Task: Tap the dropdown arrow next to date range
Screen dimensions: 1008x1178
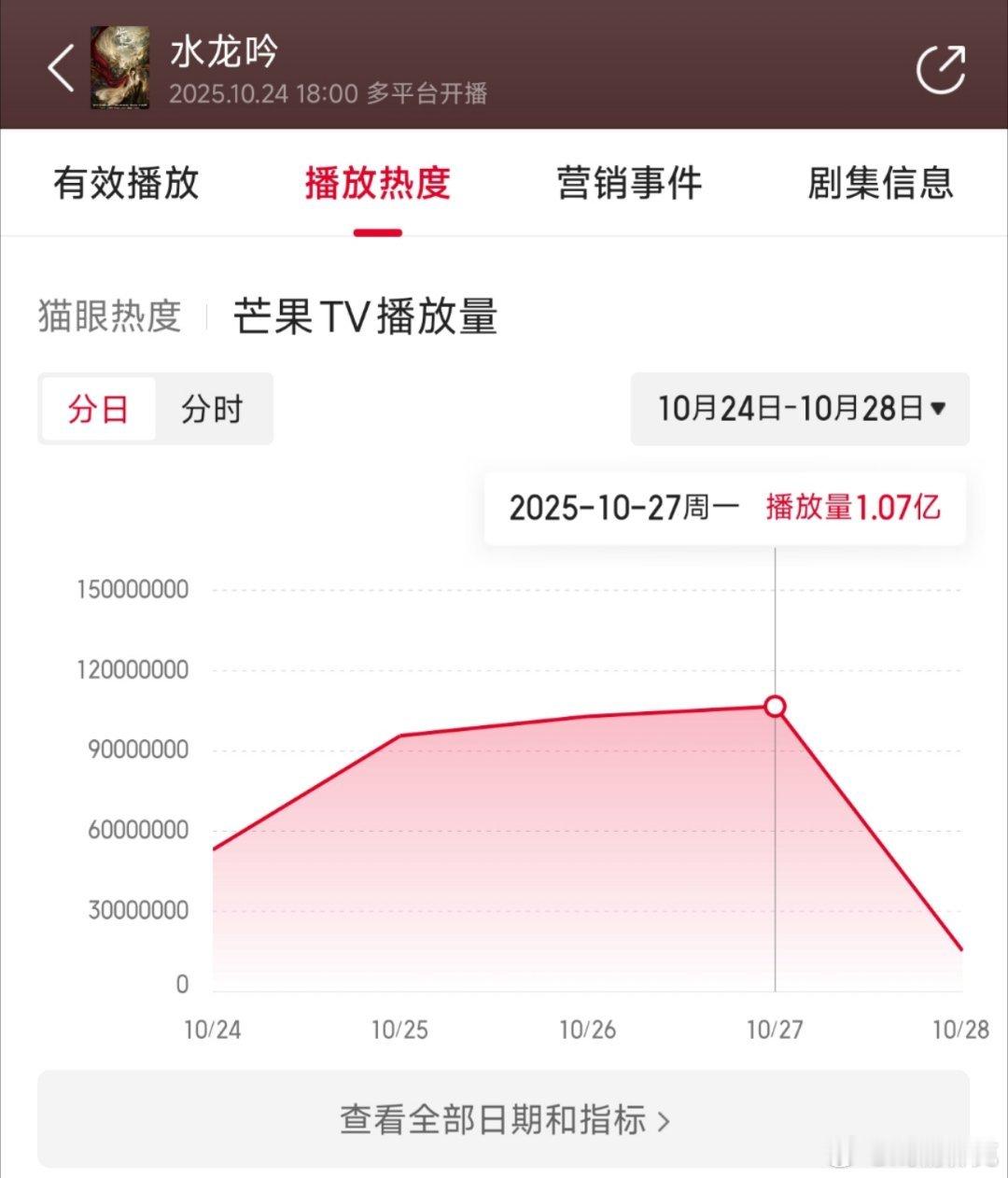Action: pos(941,409)
